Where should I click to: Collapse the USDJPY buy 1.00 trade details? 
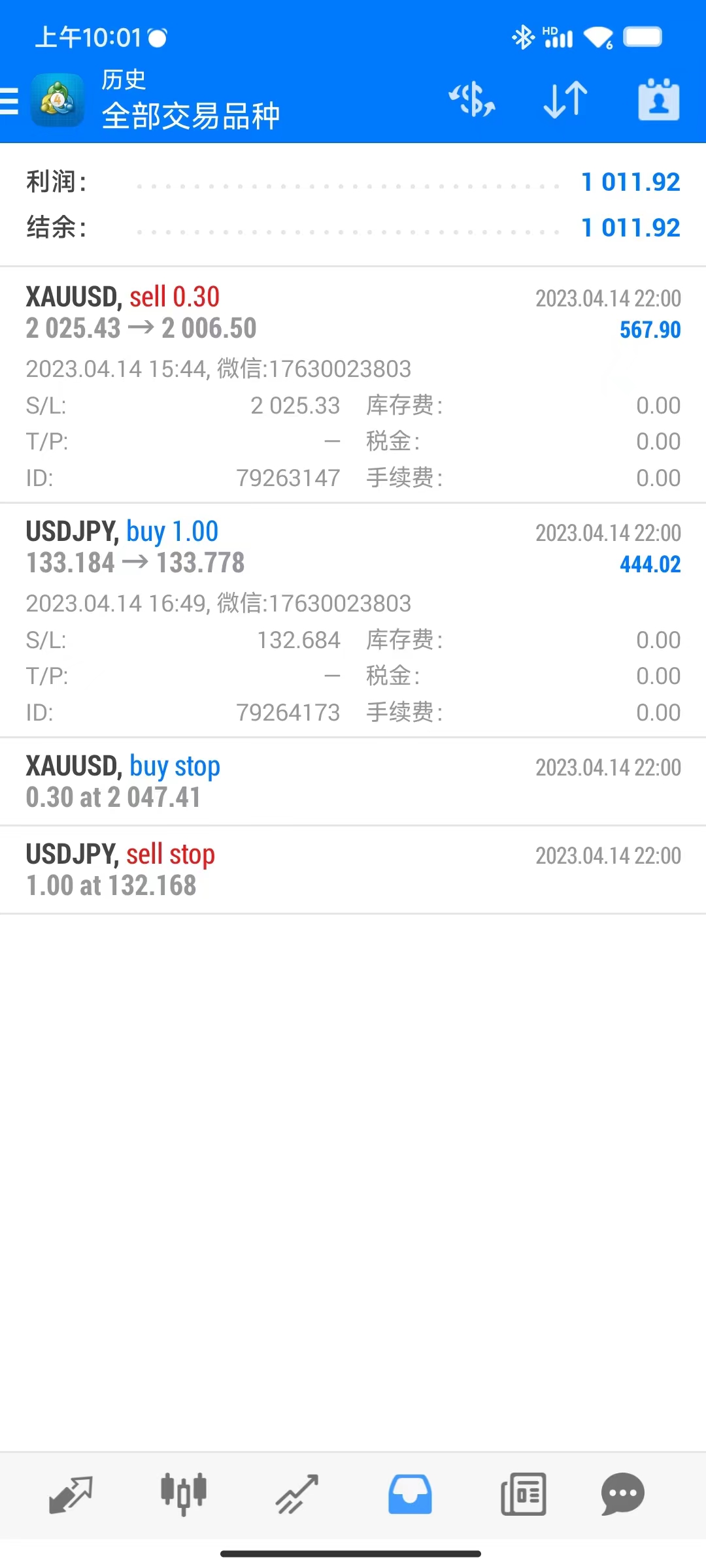click(353, 547)
